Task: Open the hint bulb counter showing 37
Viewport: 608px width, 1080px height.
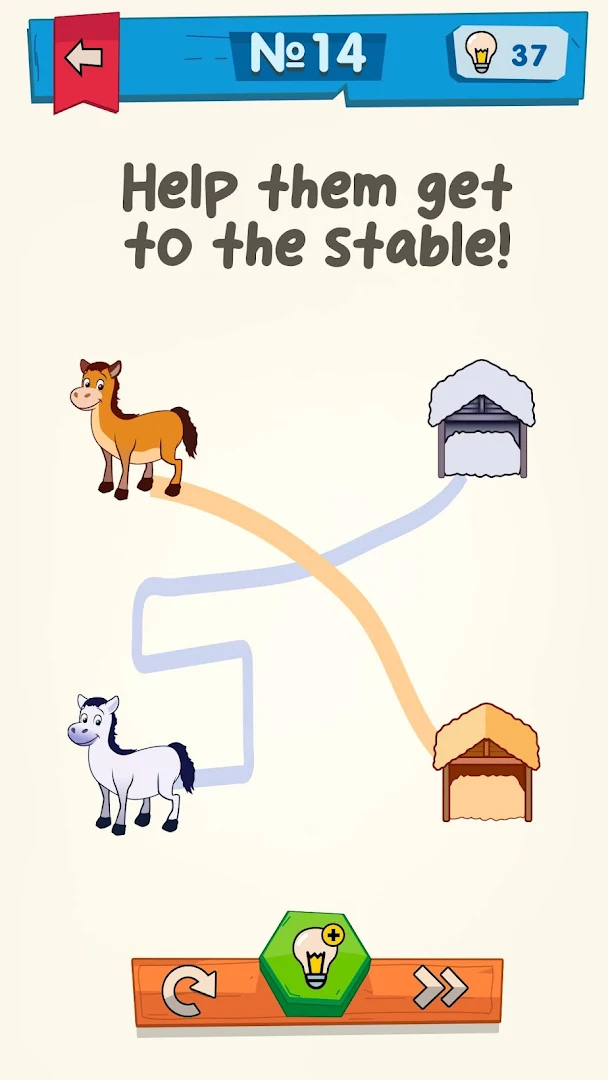Action: [510, 53]
